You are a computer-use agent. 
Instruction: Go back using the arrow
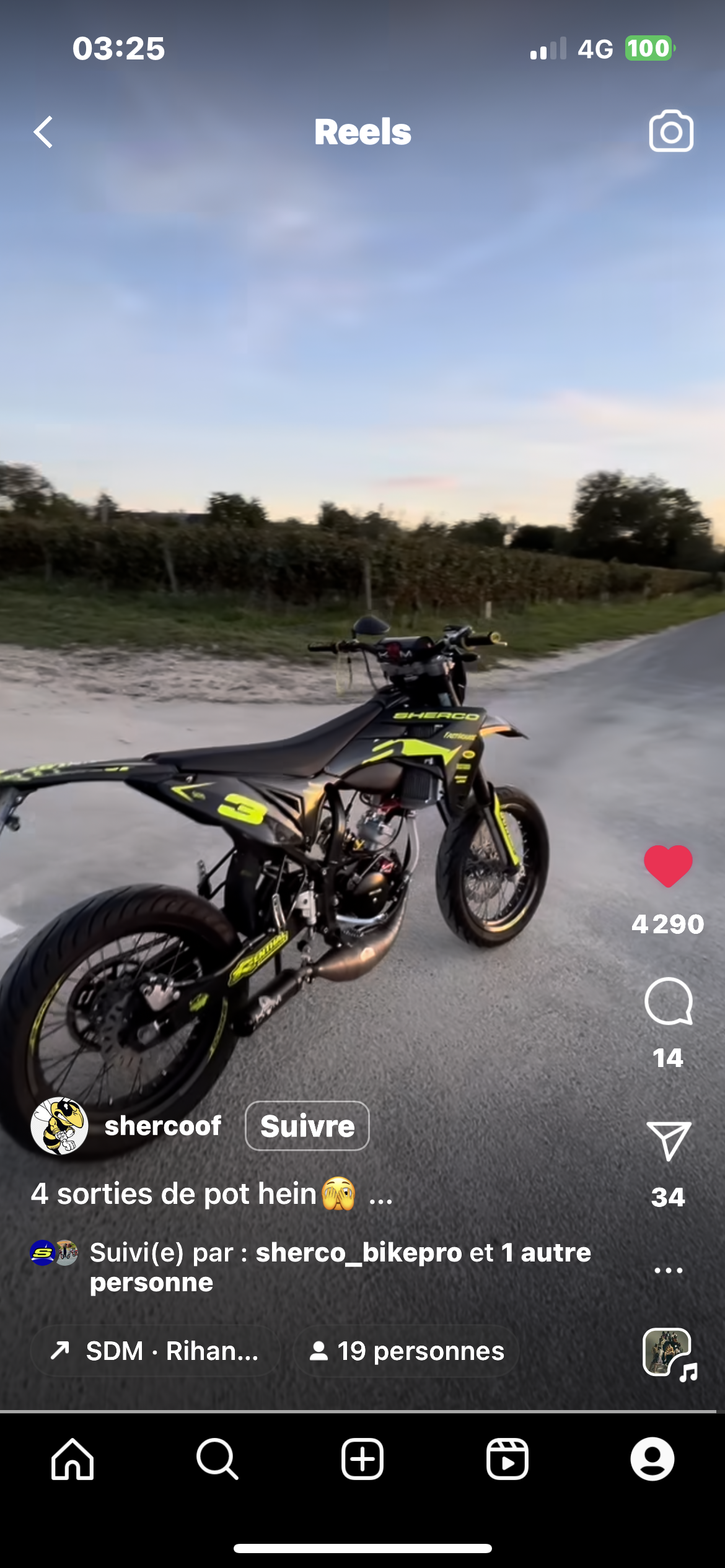click(43, 132)
